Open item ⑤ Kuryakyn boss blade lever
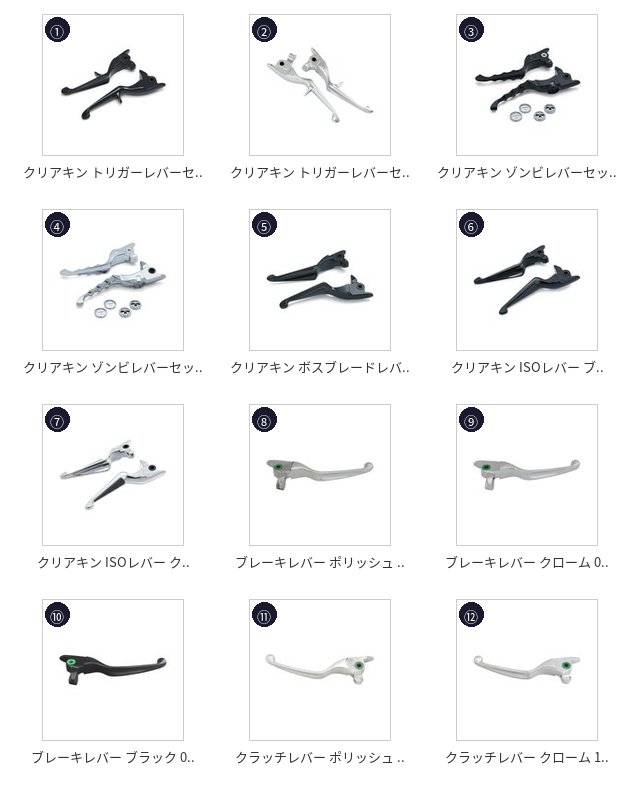641x800 pixels. pyautogui.click(x=320, y=280)
